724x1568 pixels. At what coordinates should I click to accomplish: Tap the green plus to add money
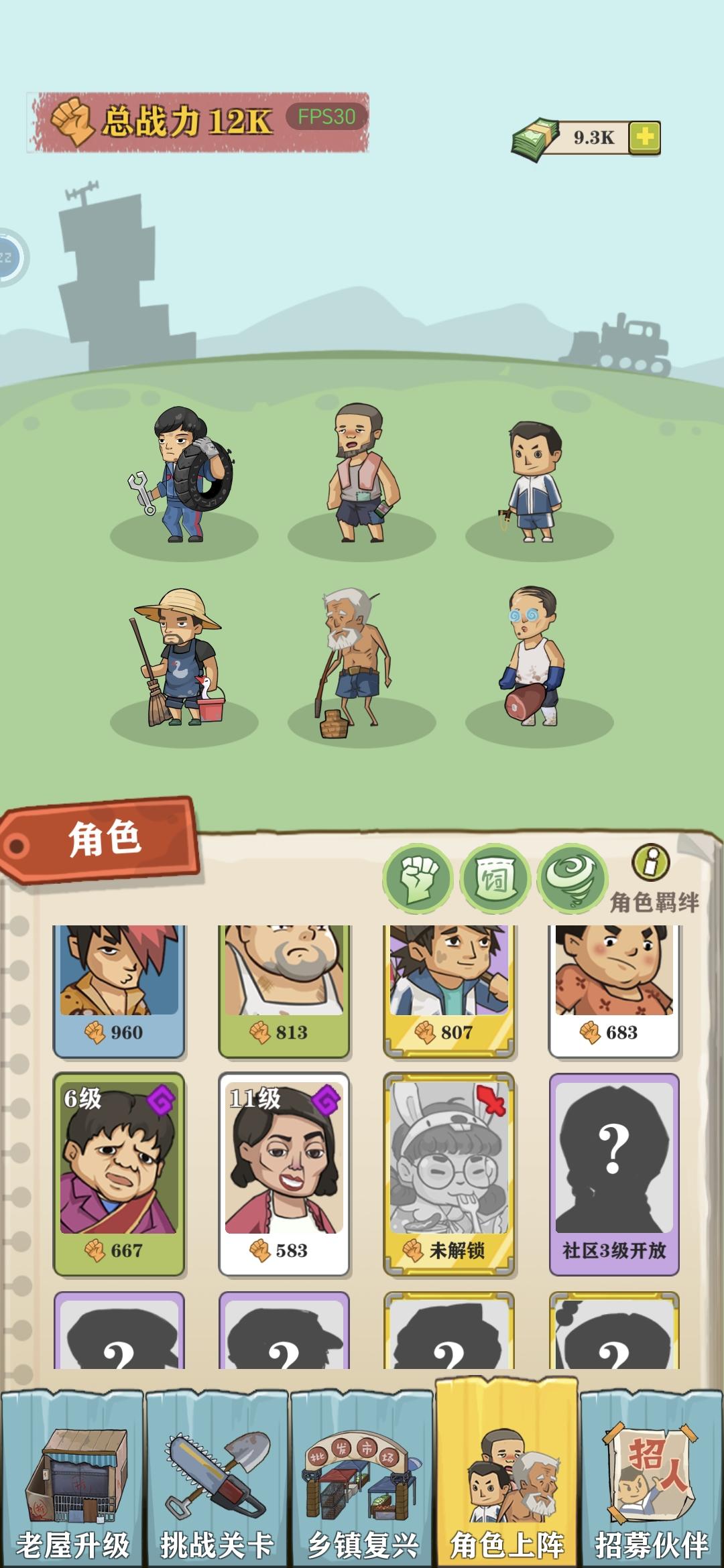(x=644, y=137)
